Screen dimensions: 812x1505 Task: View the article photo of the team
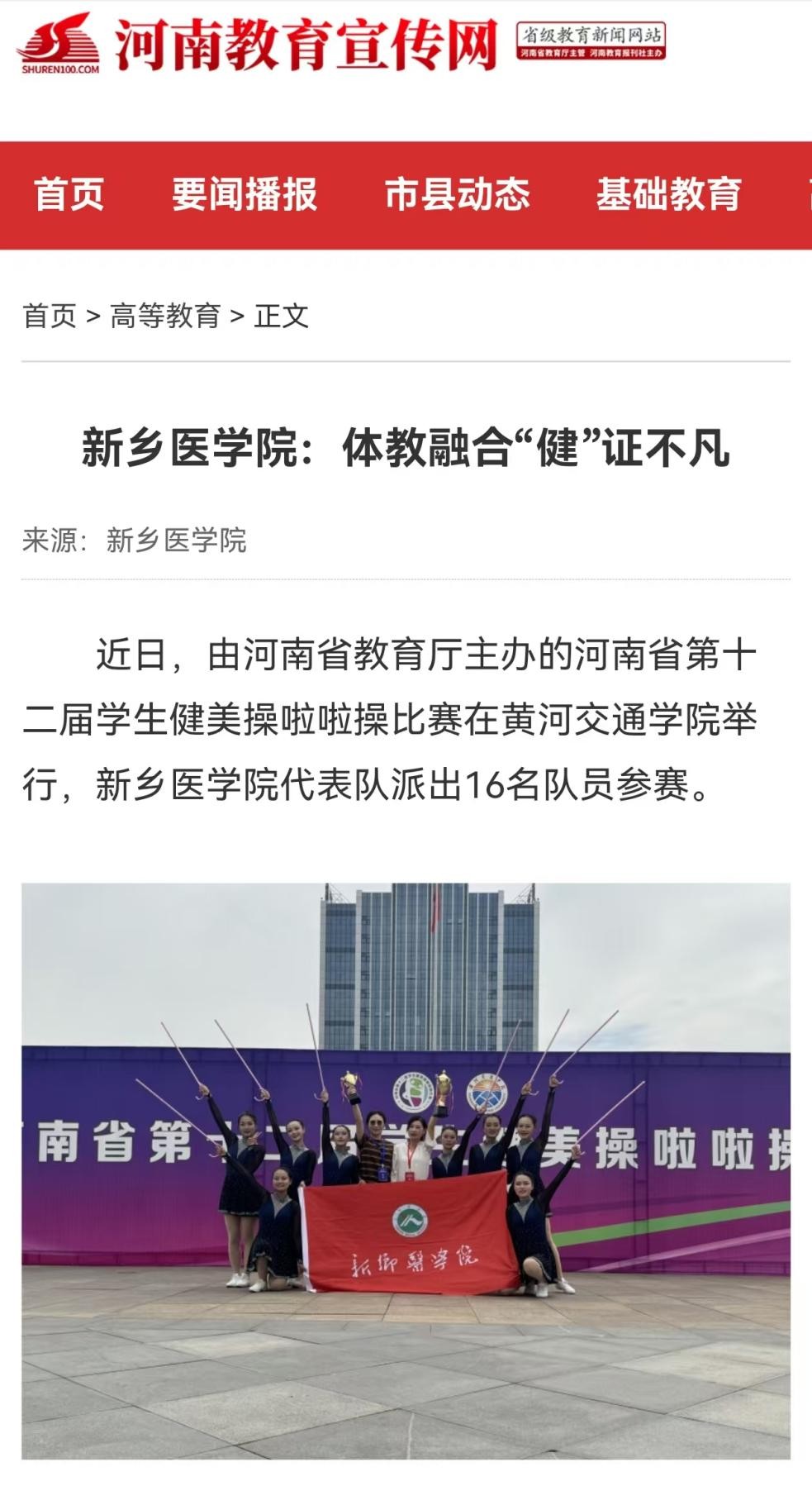pyautogui.click(x=406, y=1170)
